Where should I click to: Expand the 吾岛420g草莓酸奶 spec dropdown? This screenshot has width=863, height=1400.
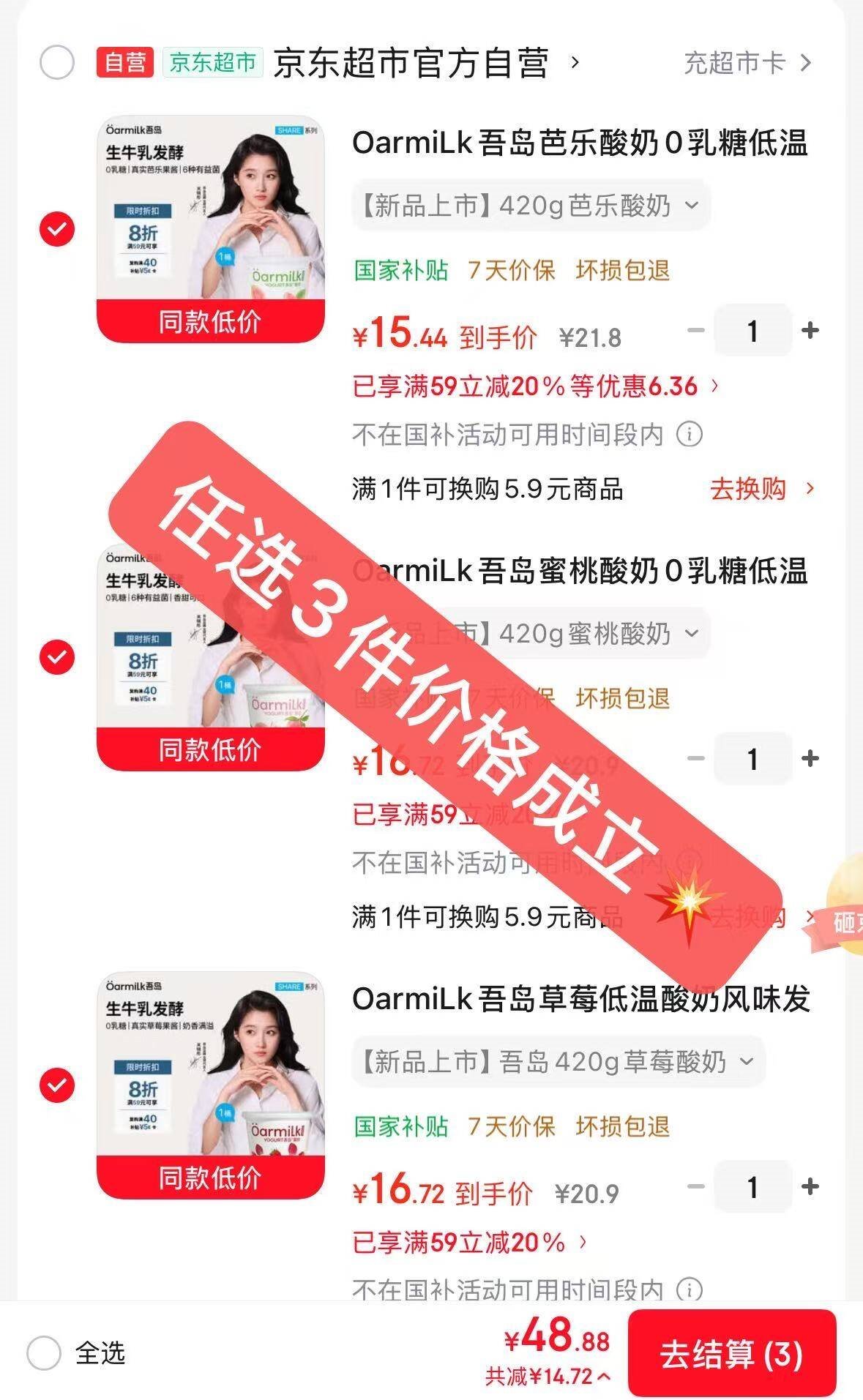coord(558,1061)
